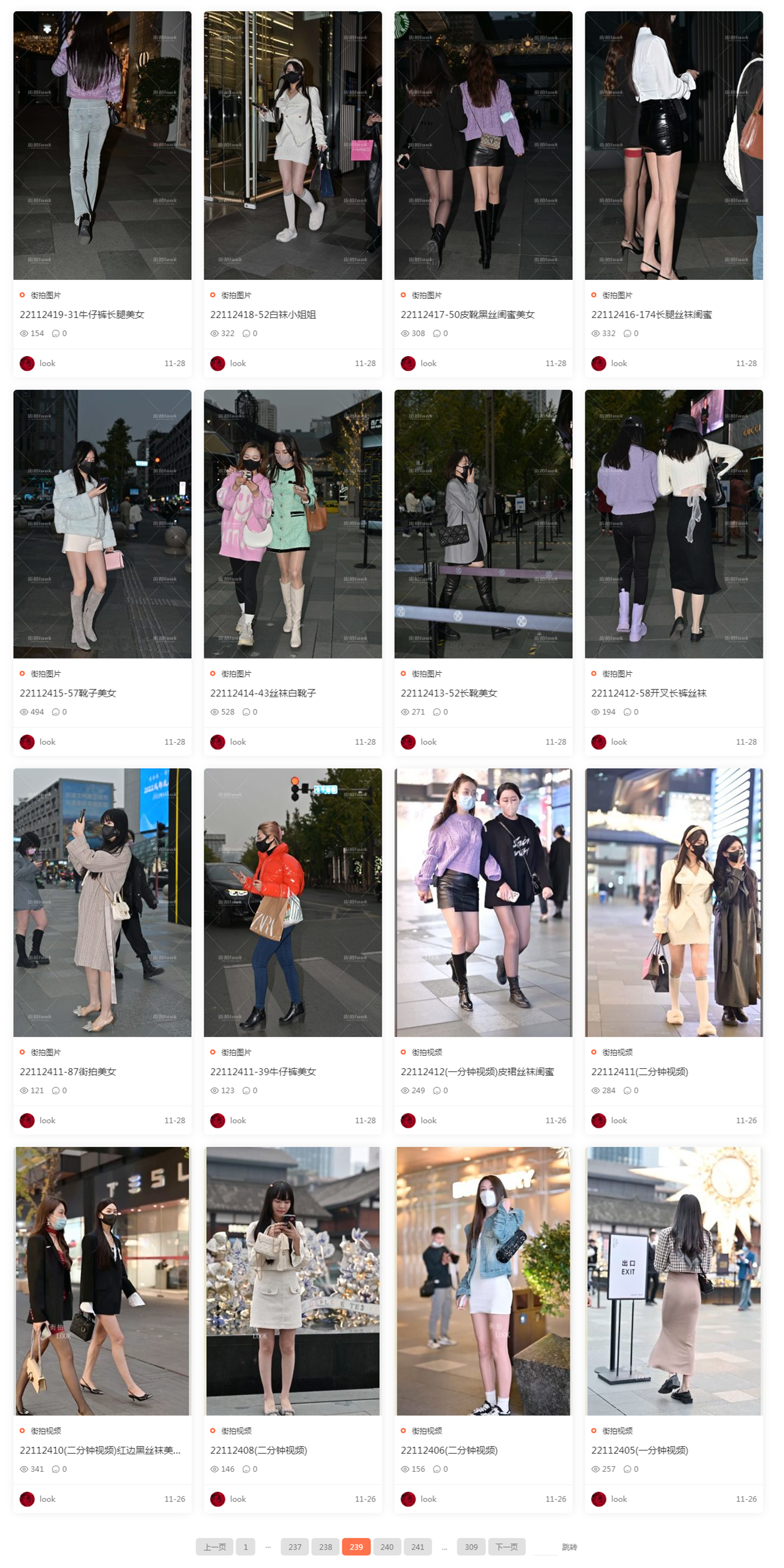The image size is (784, 1568).
Task: Open video post 22112405(一分钟视频)
Action: pyautogui.click(x=640, y=1450)
